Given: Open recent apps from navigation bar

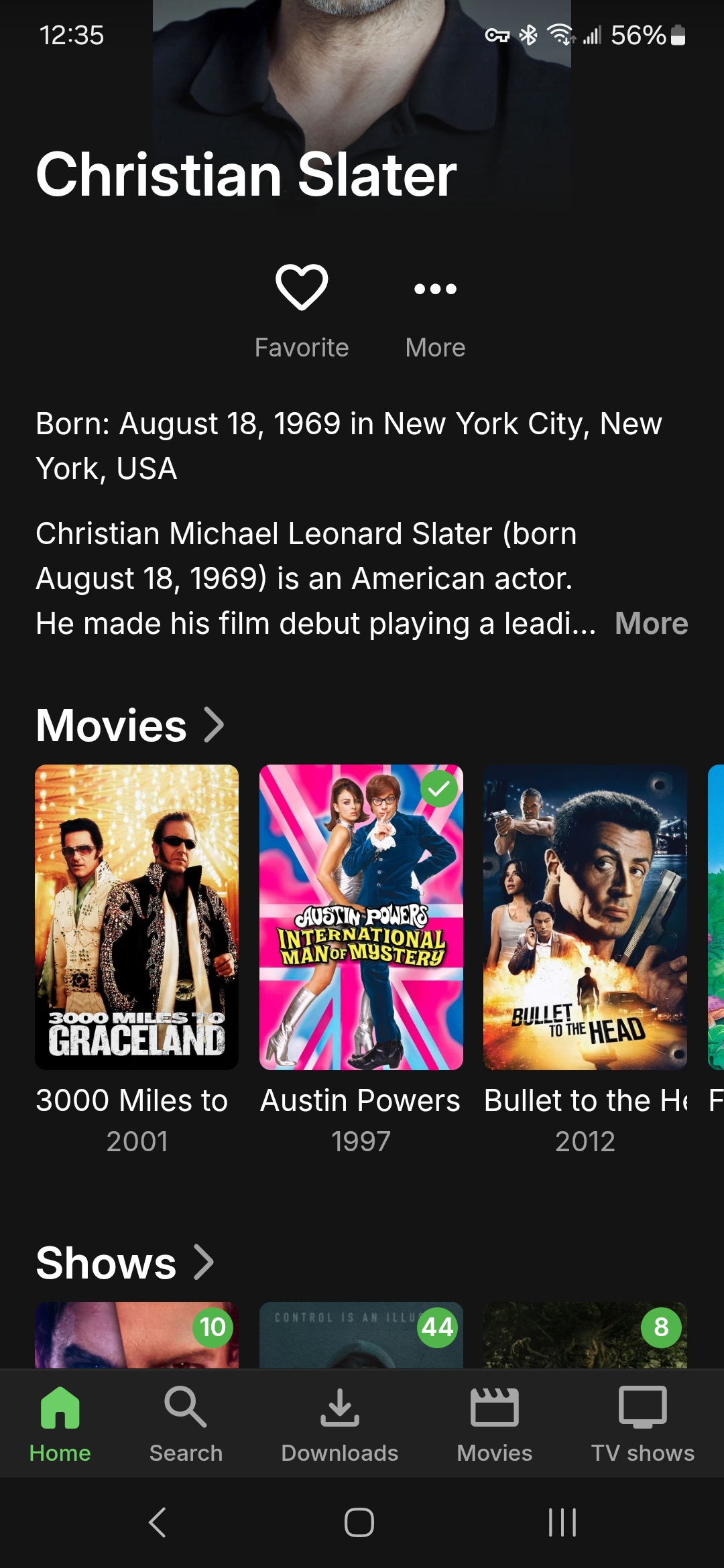Looking at the screenshot, I should pyautogui.click(x=562, y=1522).
